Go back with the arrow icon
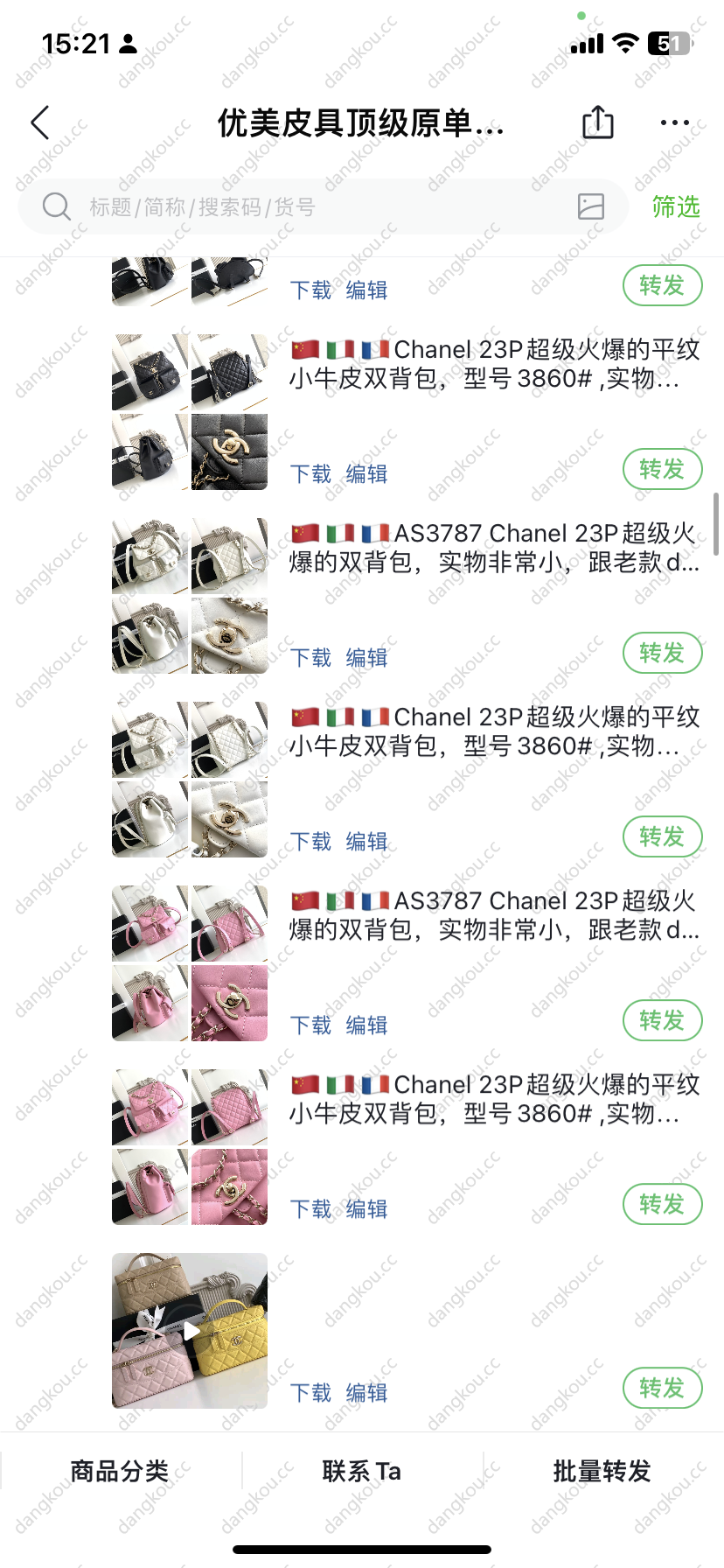Image resolution: width=724 pixels, height=1568 pixels. 40,123
